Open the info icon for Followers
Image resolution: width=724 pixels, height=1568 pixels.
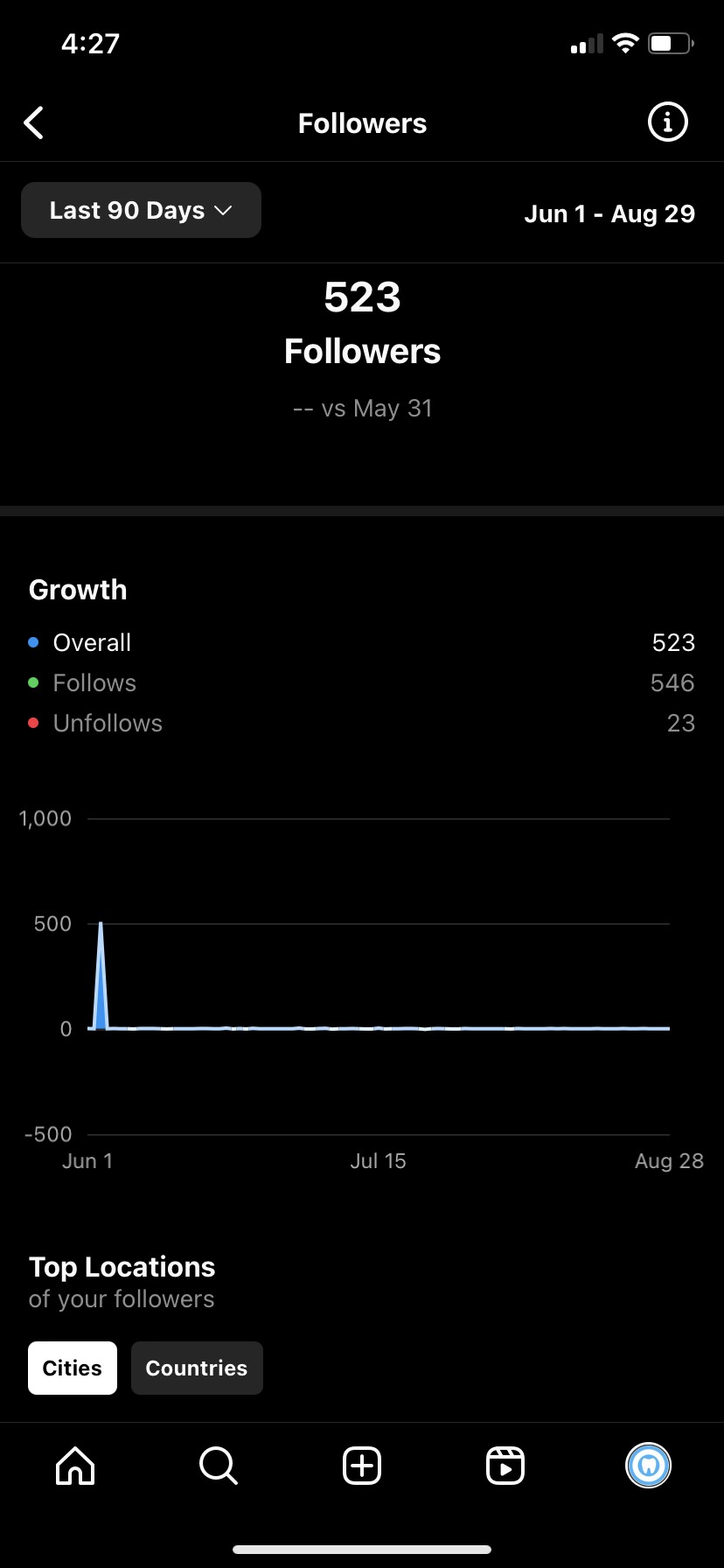[x=667, y=122]
